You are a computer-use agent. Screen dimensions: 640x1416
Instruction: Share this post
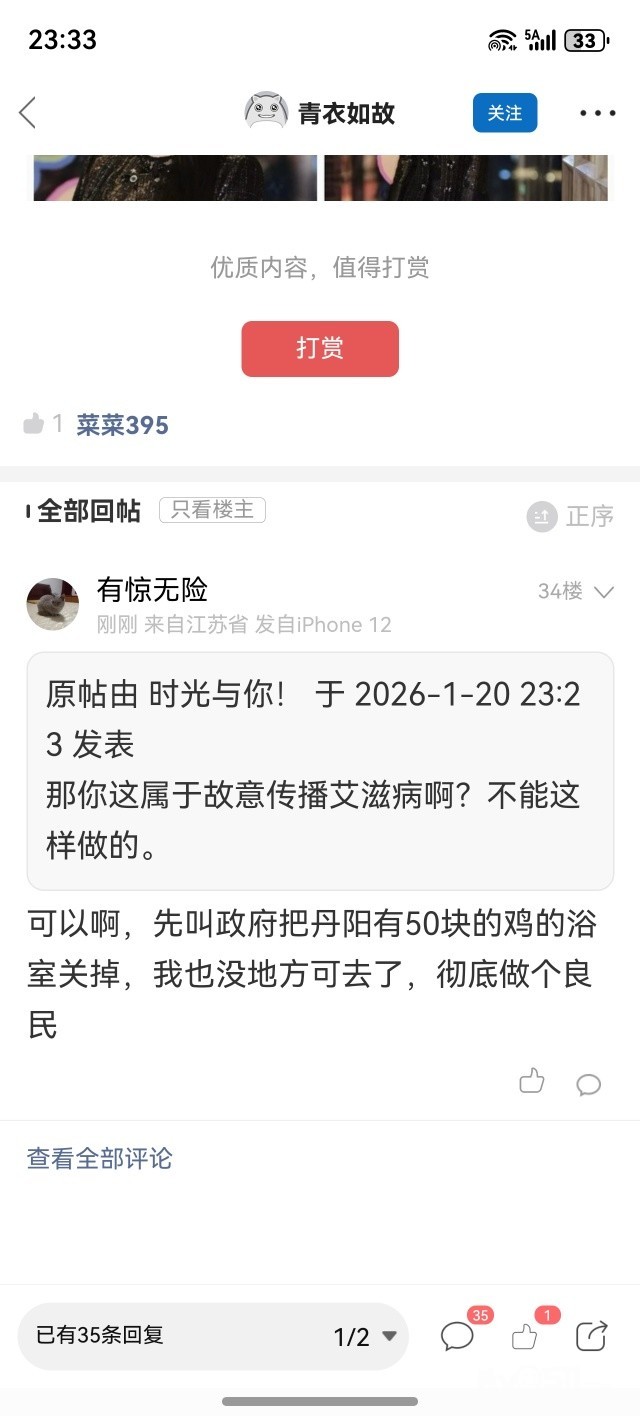(592, 1335)
